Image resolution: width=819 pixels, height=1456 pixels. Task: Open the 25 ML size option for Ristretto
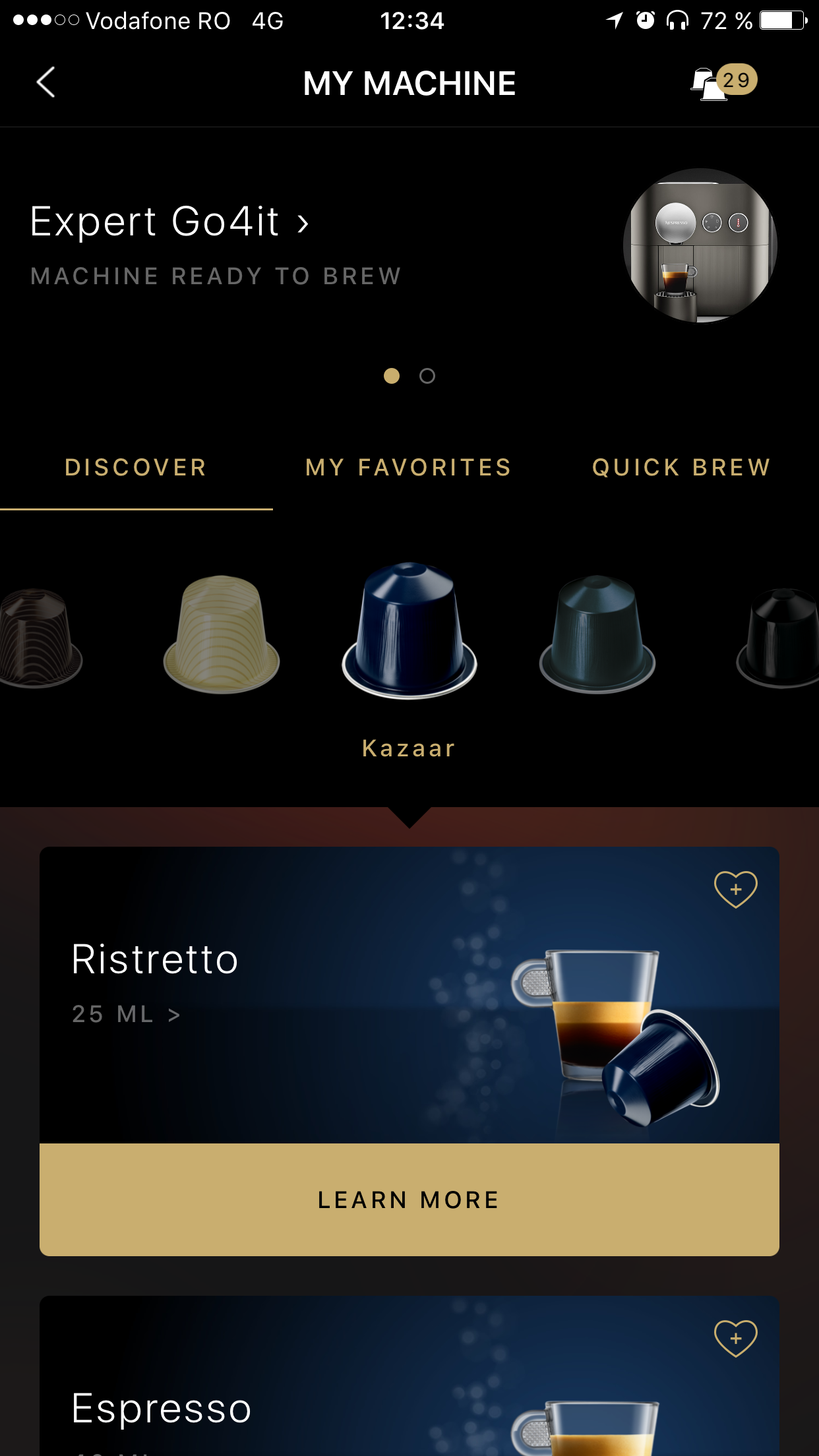point(126,1014)
